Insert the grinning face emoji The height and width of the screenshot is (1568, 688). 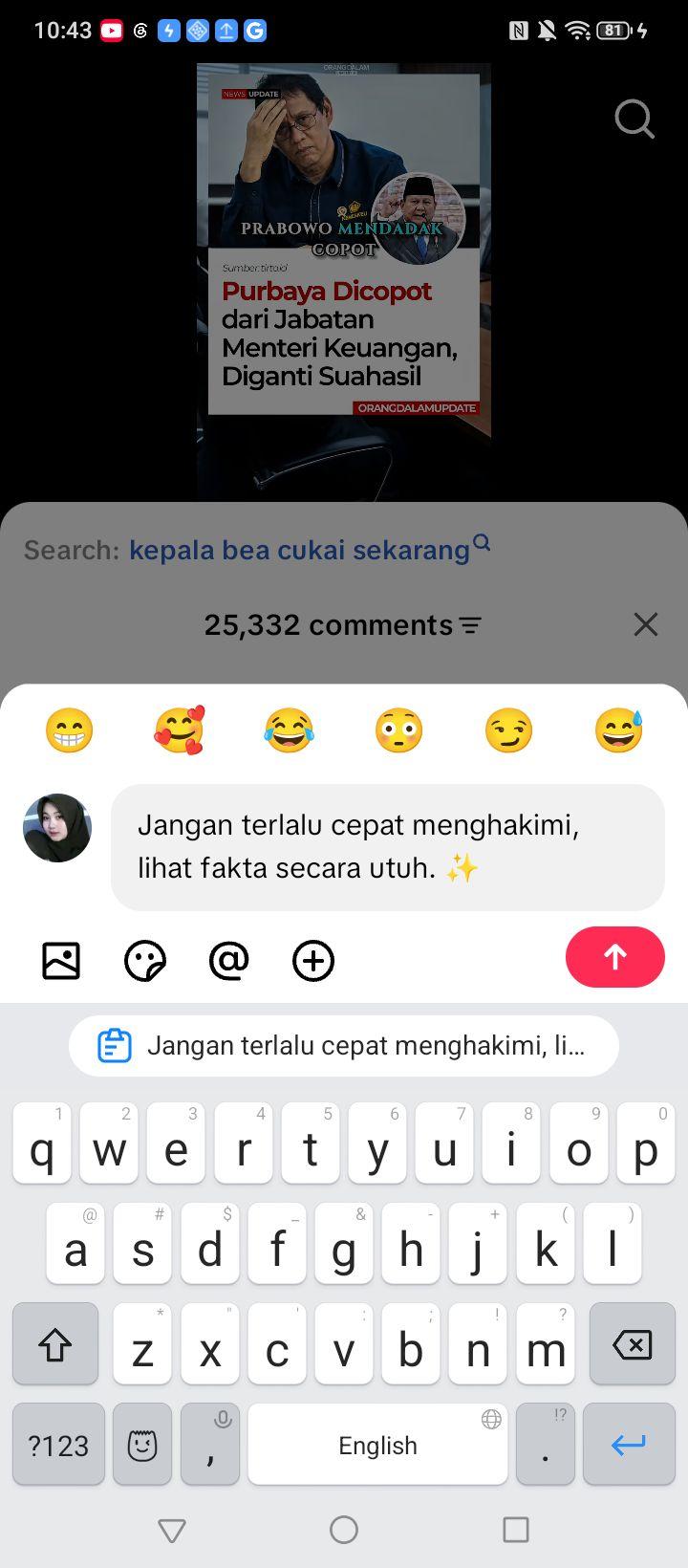coord(70,730)
